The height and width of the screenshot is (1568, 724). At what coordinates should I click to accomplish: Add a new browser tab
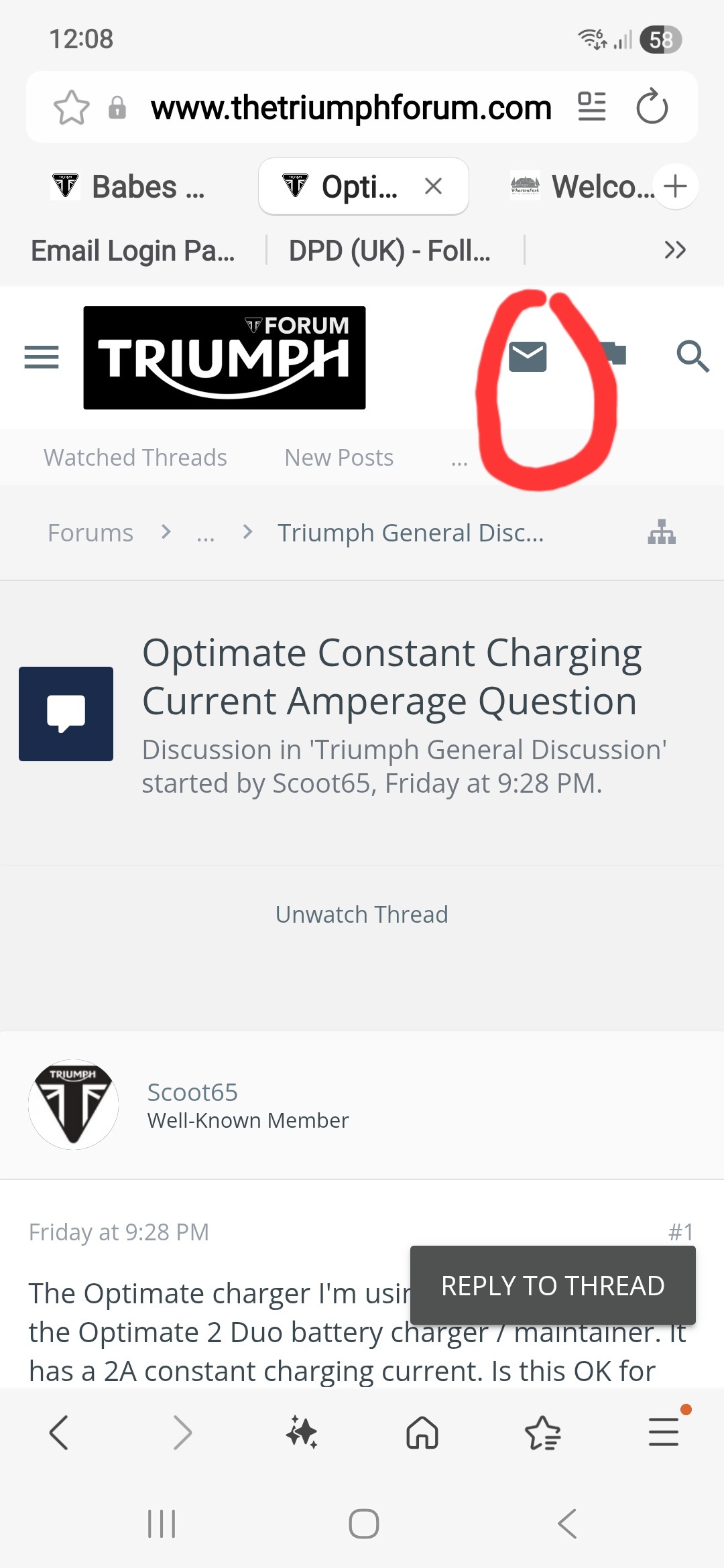pos(675,186)
